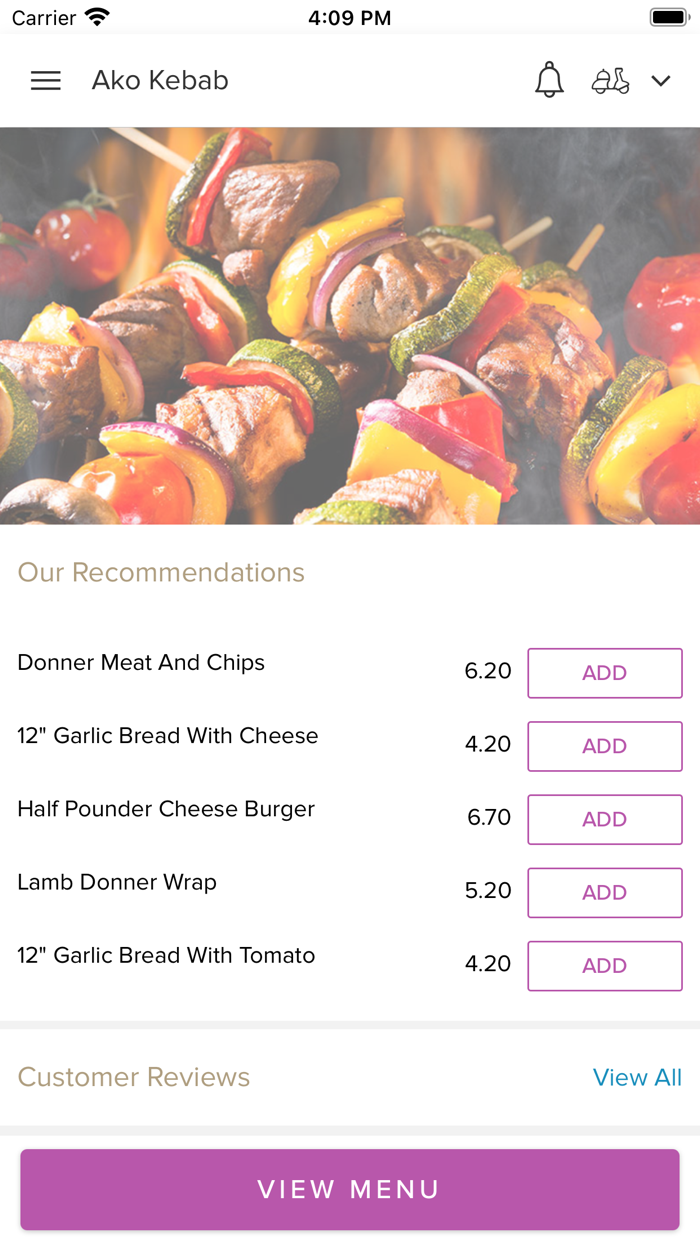Screen dimensions: 700x1244
Task: Tap the View Menu button
Action: click(x=350, y=1189)
